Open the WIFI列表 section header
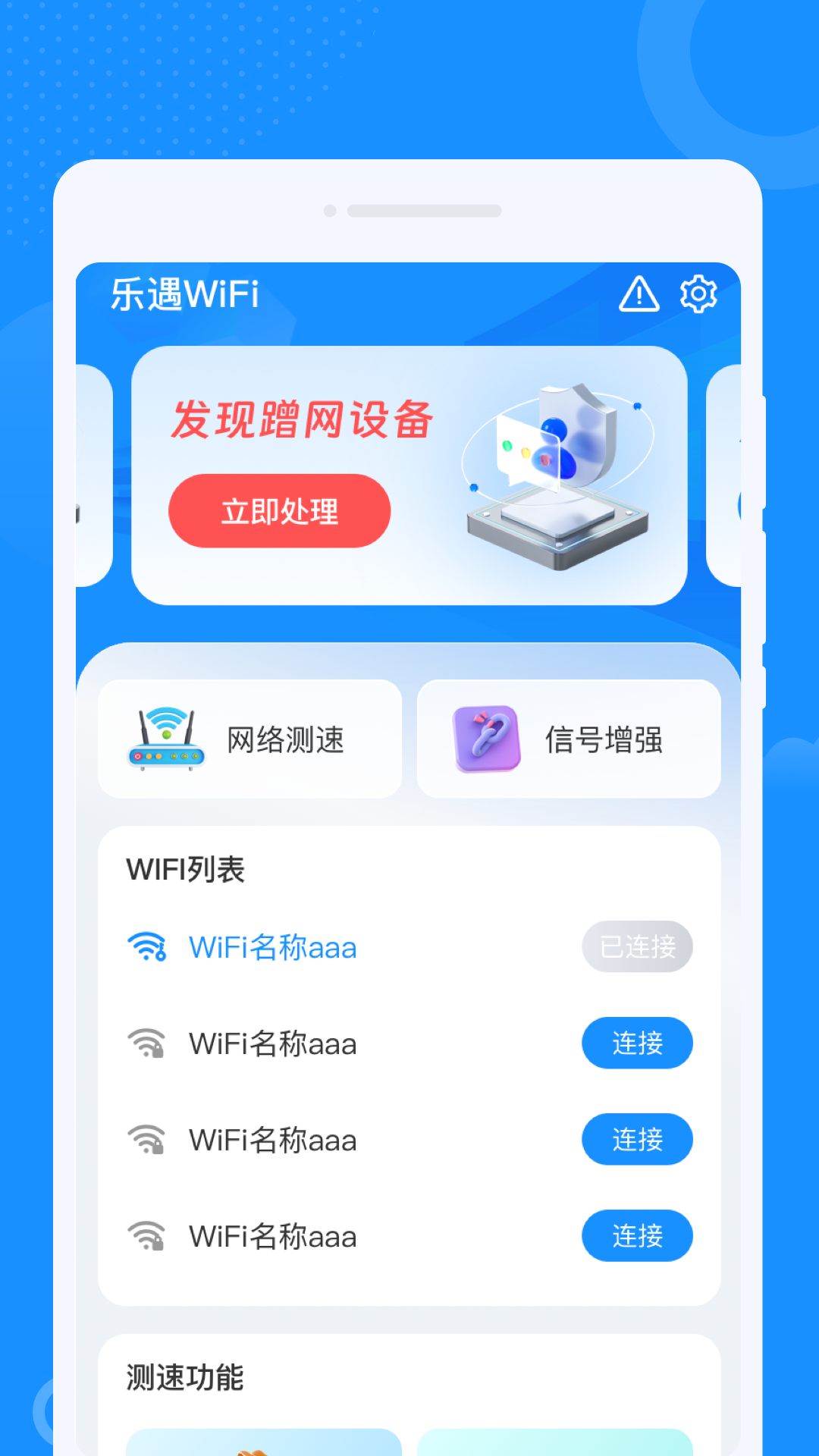819x1456 pixels. (x=186, y=868)
